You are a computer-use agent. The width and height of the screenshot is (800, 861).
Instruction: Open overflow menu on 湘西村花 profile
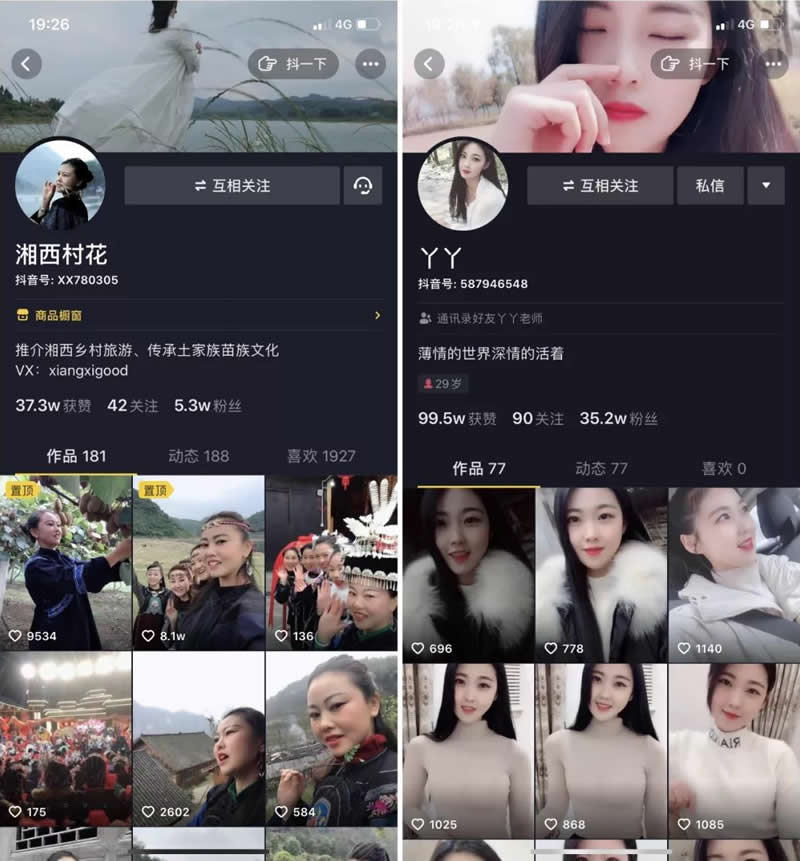(x=370, y=64)
